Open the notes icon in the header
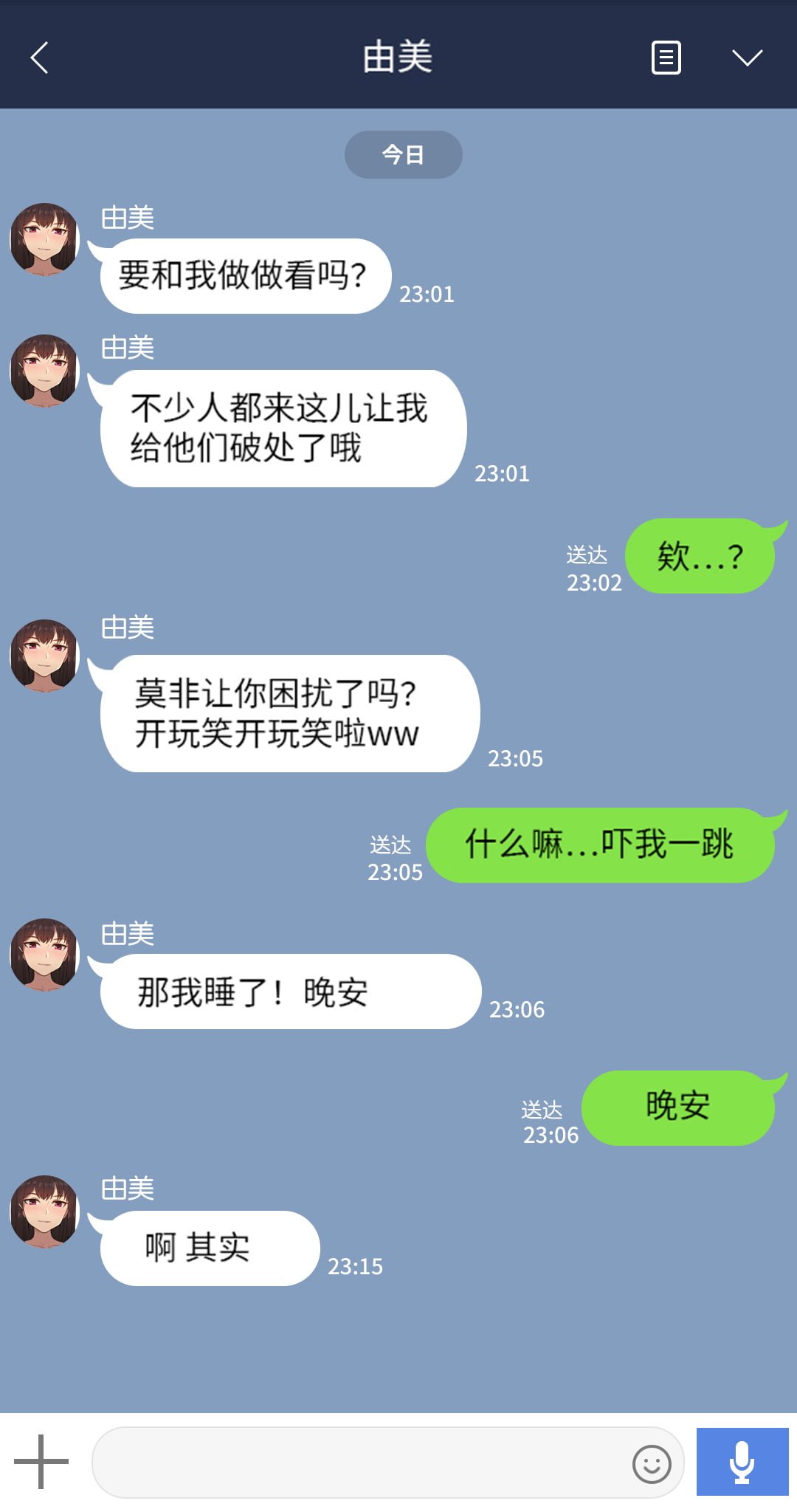Screen dimensions: 797x1512 pyautogui.click(x=666, y=58)
